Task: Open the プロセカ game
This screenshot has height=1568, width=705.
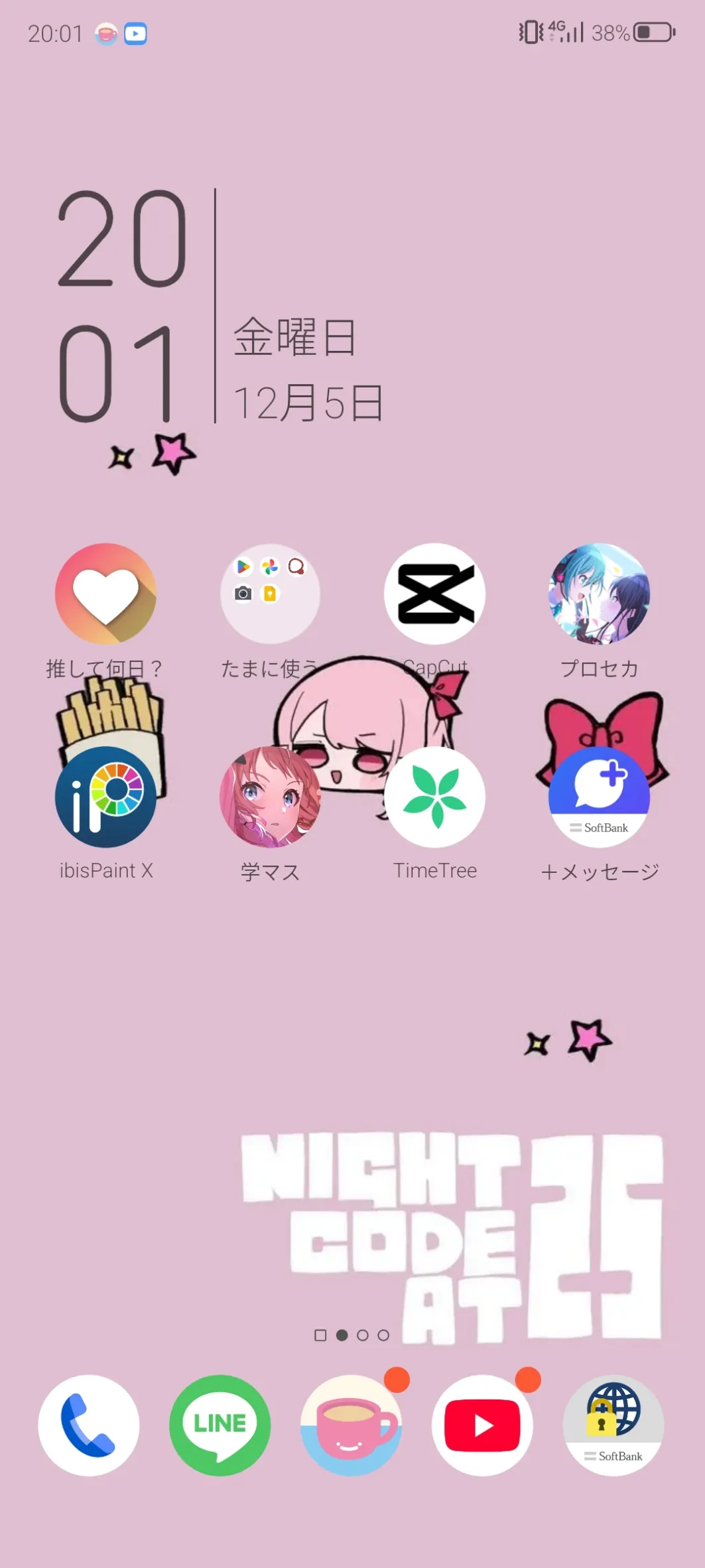Action: 599,594
